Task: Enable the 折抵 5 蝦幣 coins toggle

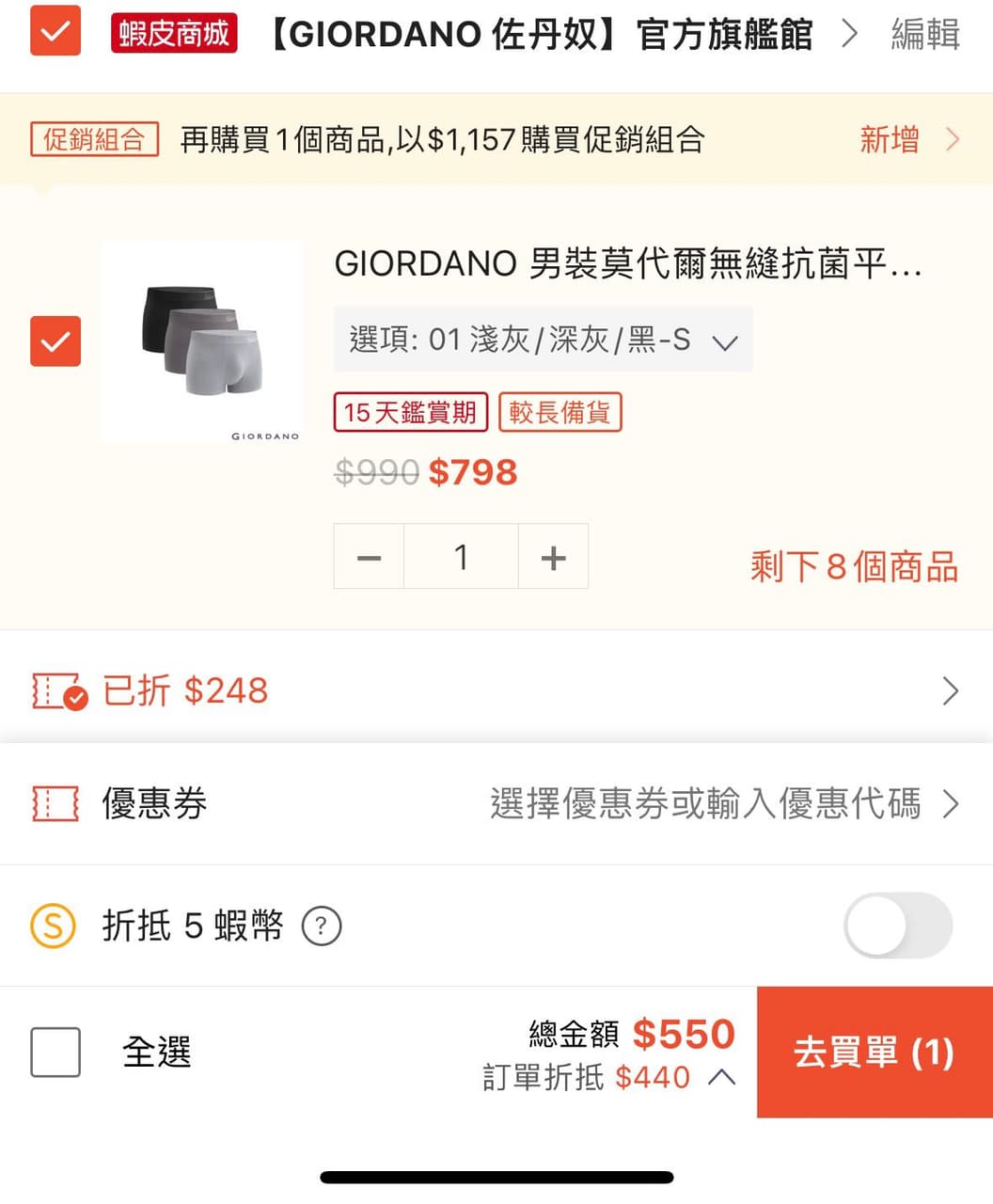Action: tap(898, 927)
